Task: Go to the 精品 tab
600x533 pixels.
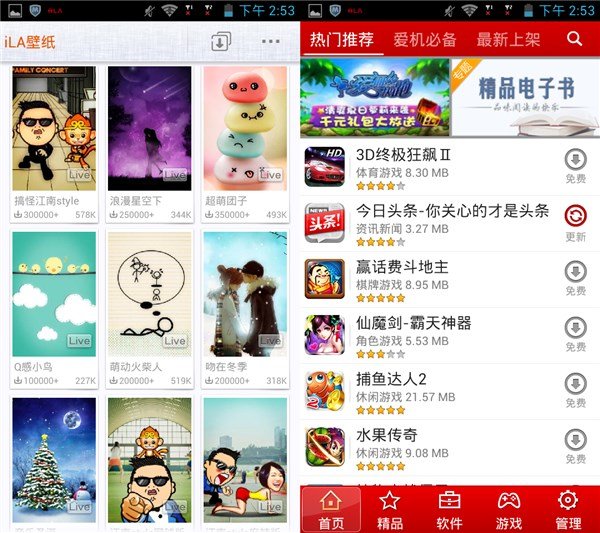Action: tap(390, 510)
